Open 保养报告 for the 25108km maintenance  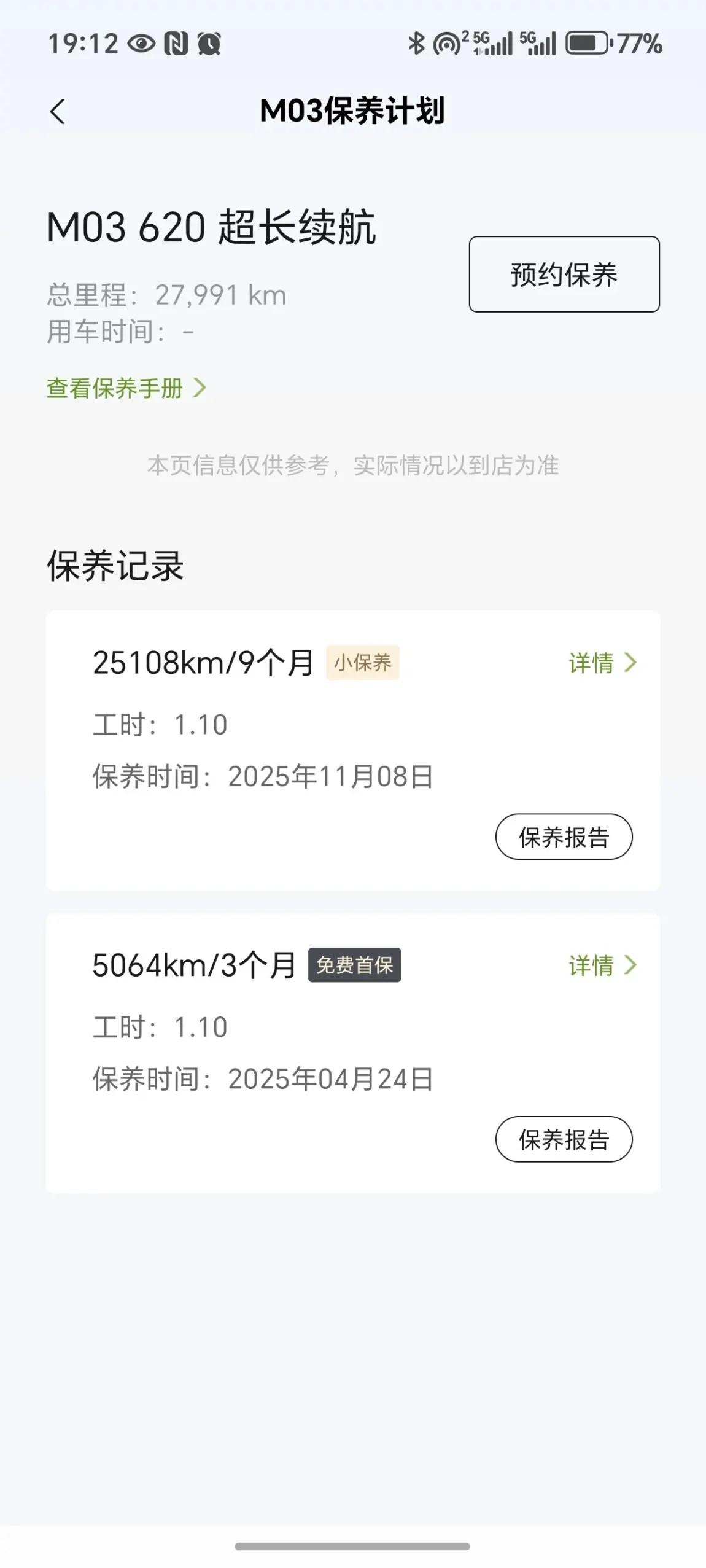tap(563, 837)
